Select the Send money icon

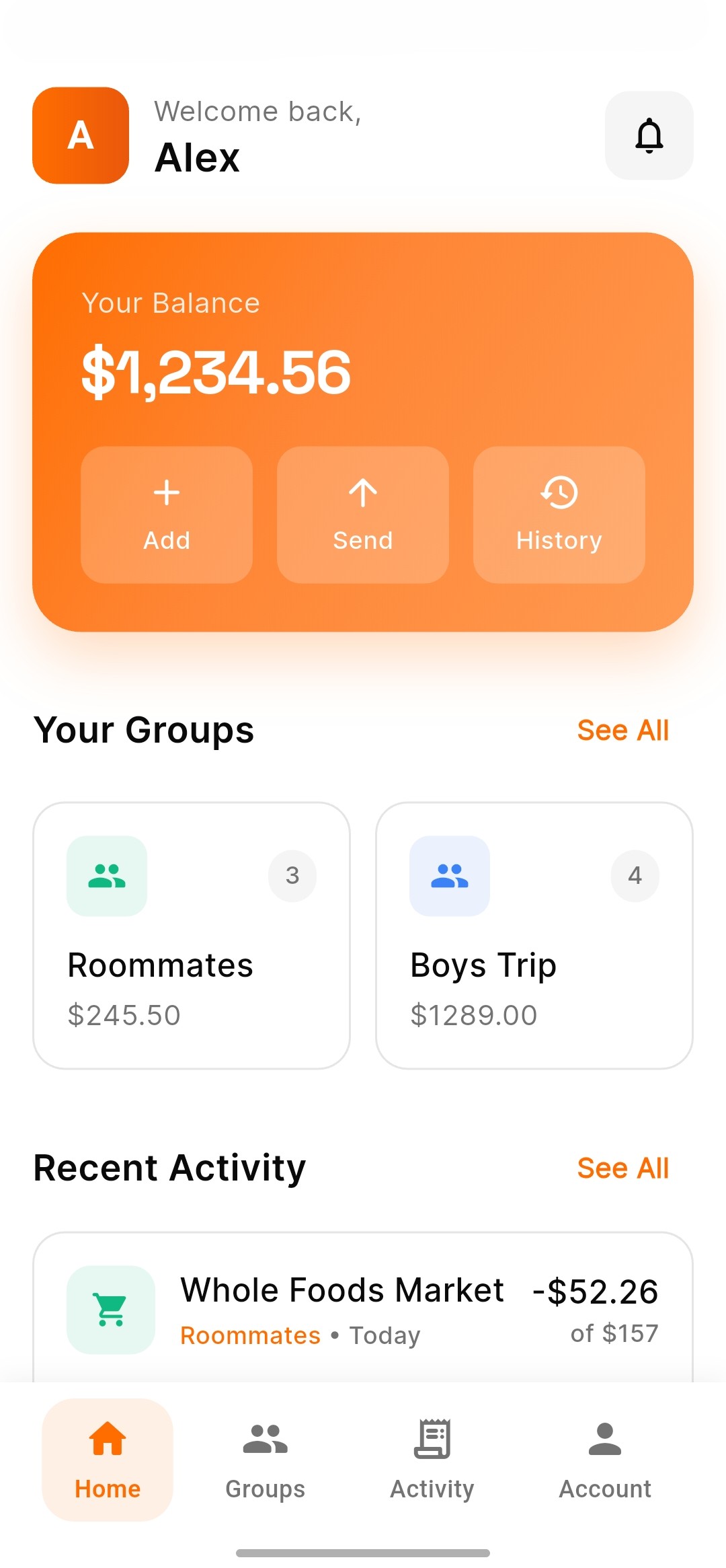(x=362, y=492)
